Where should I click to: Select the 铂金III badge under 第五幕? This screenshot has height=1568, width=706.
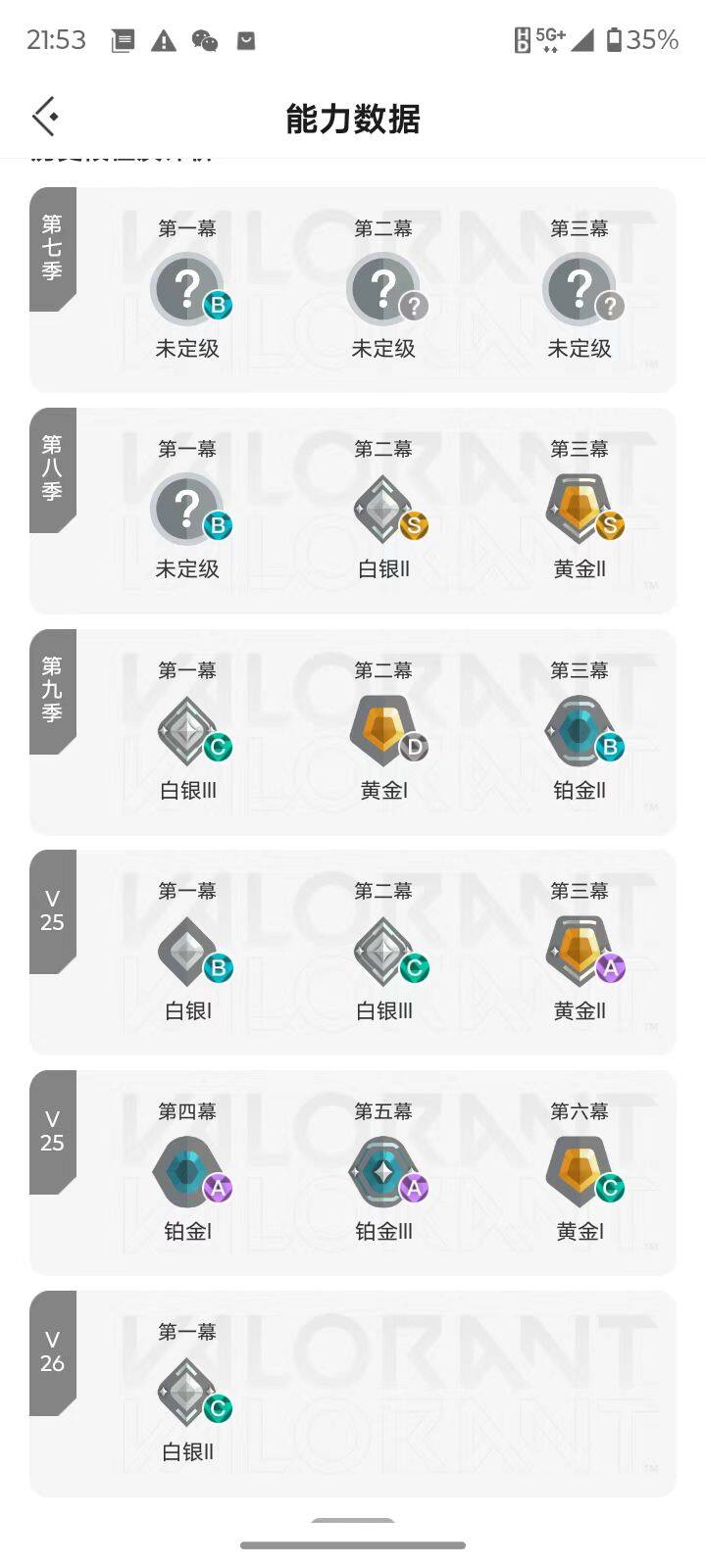(x=383, y=1173)
